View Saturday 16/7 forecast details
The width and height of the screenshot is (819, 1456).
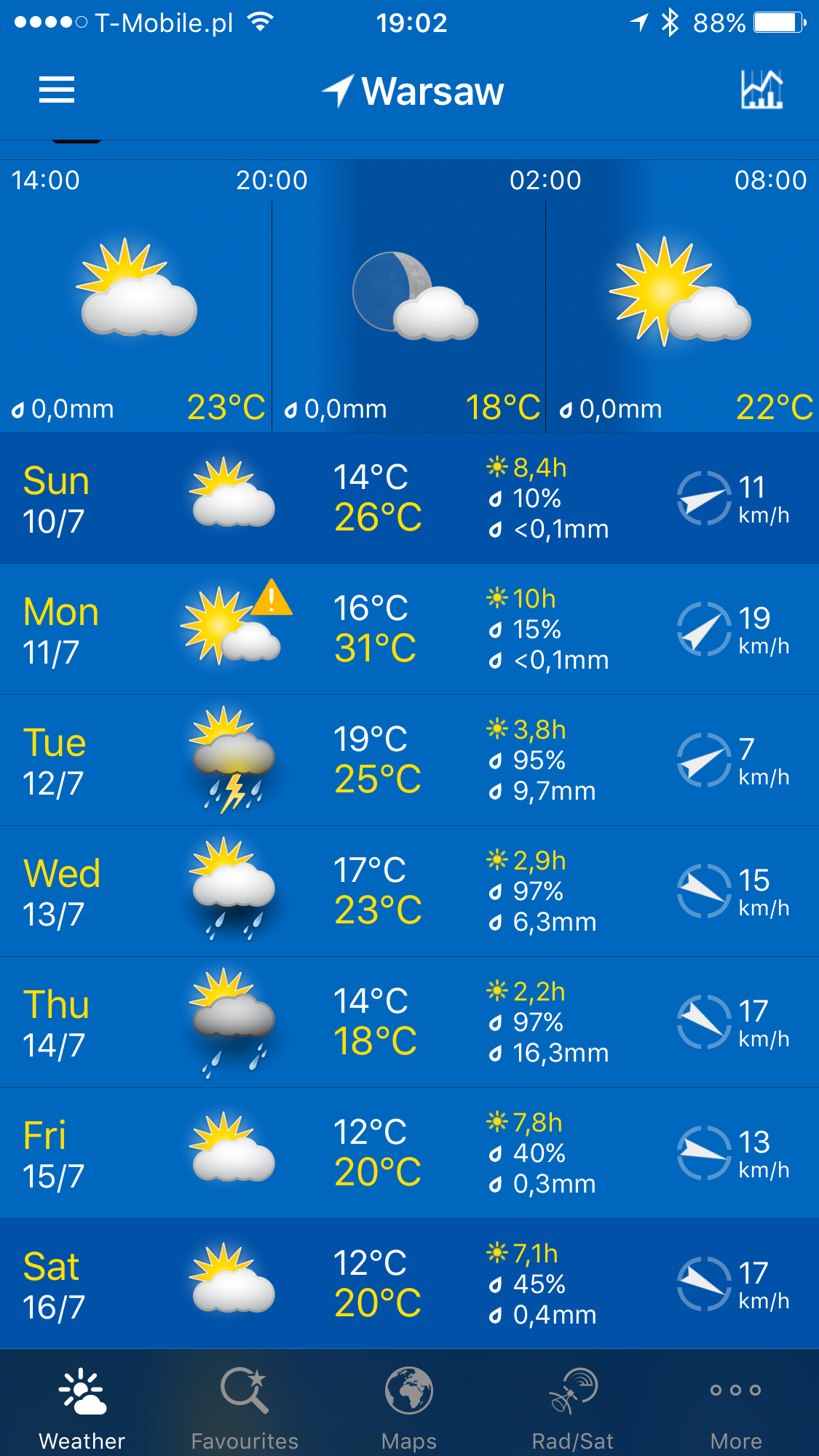pos(409,1284)
